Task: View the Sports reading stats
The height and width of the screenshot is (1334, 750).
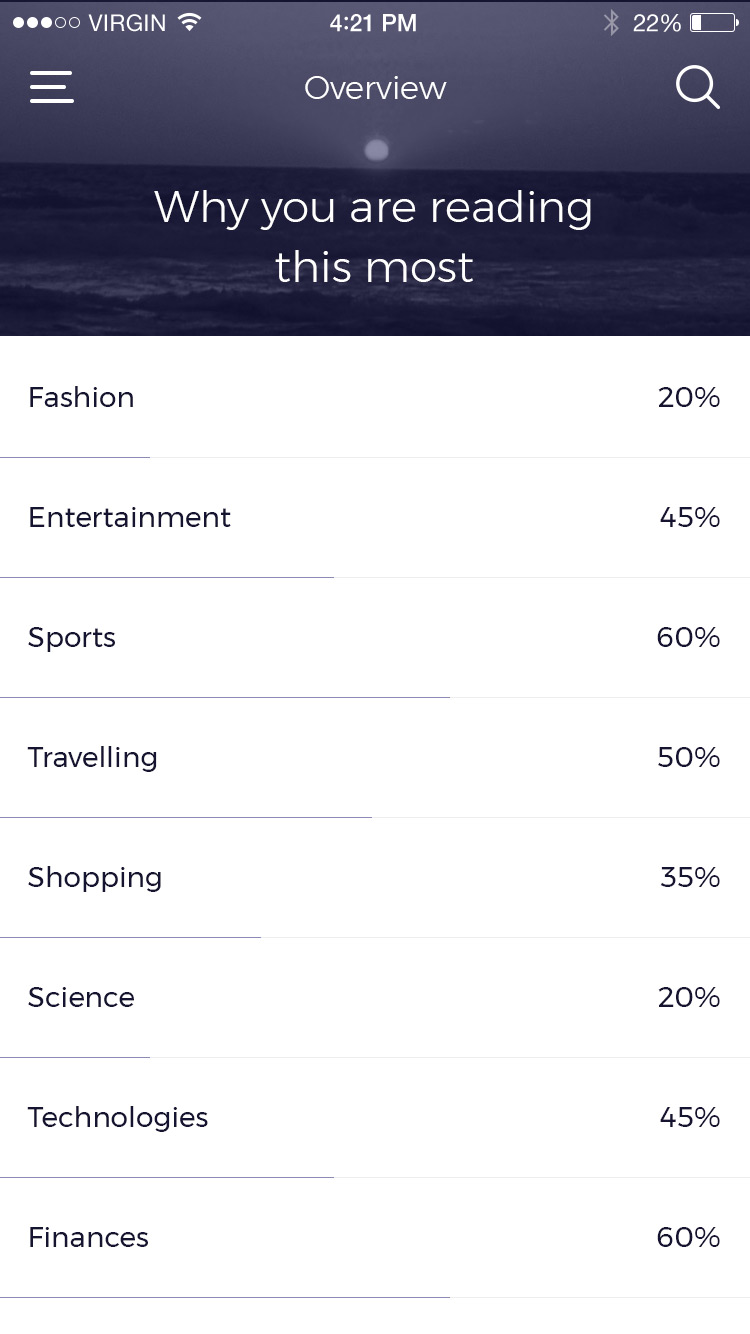Action: 375,638
